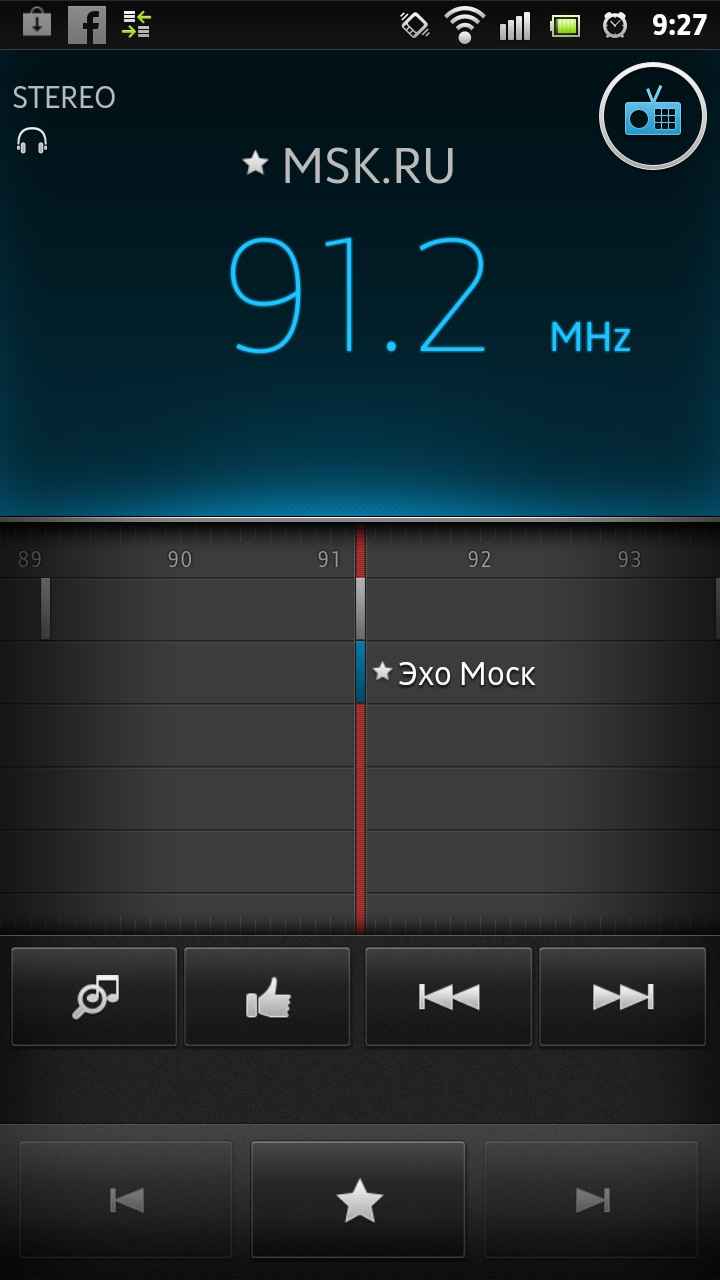Tap the round radio icon button

(652, 116)
